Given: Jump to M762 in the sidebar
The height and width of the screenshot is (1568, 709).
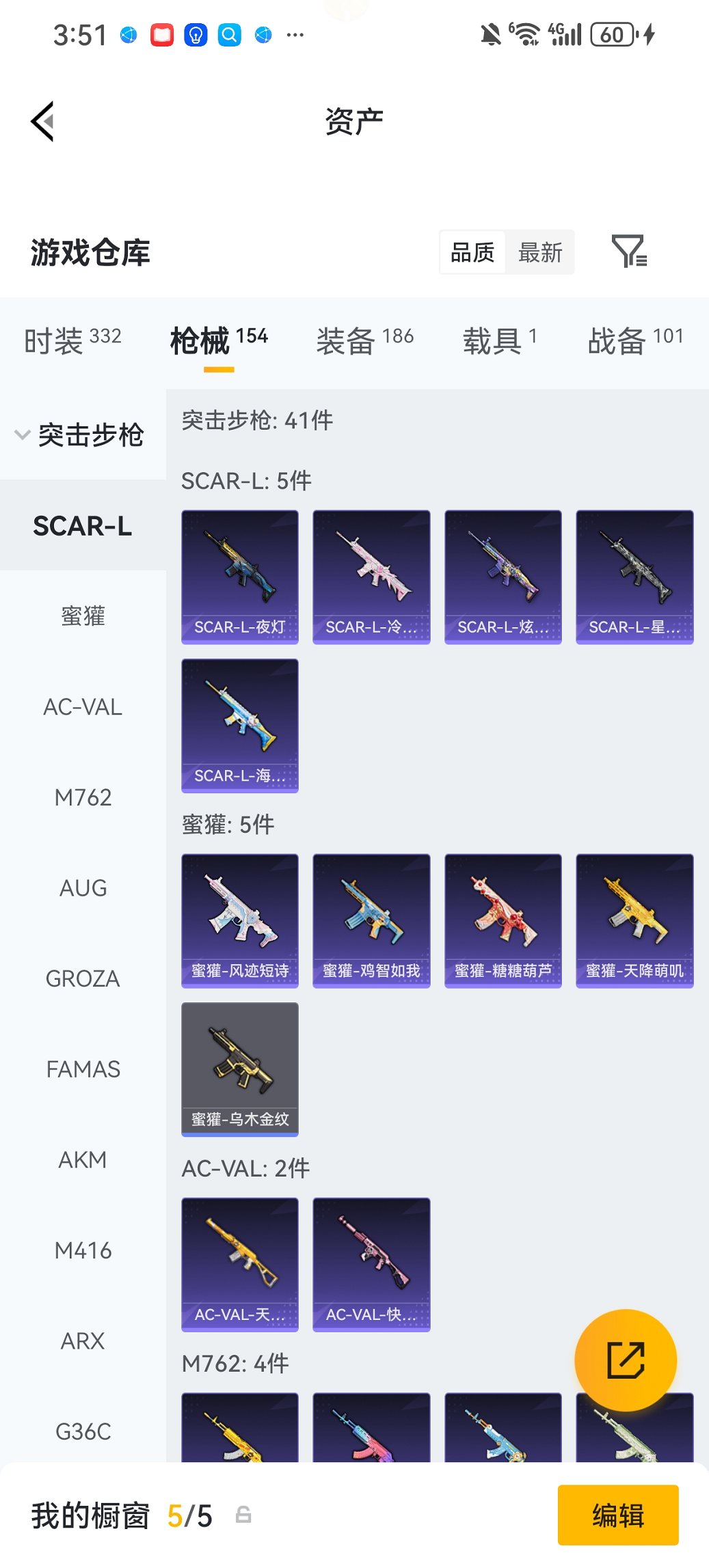Looking at the screenshot, I should [83, 797].
